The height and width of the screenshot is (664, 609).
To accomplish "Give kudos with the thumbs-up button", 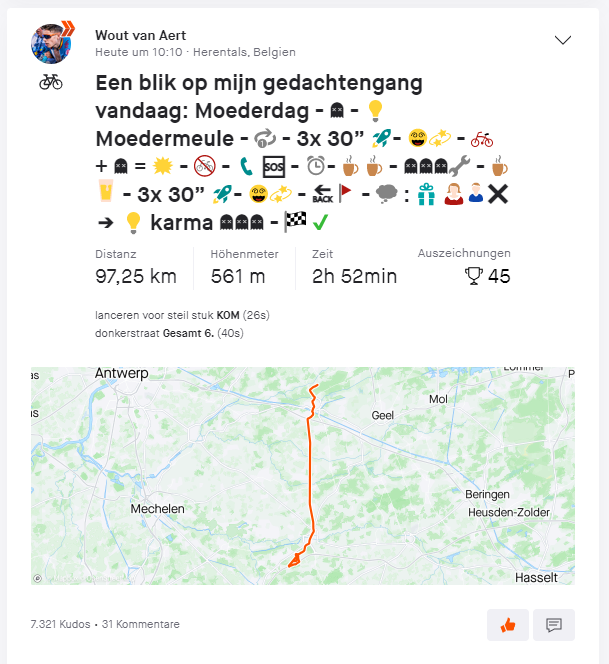I will click(x=508, y=625).
